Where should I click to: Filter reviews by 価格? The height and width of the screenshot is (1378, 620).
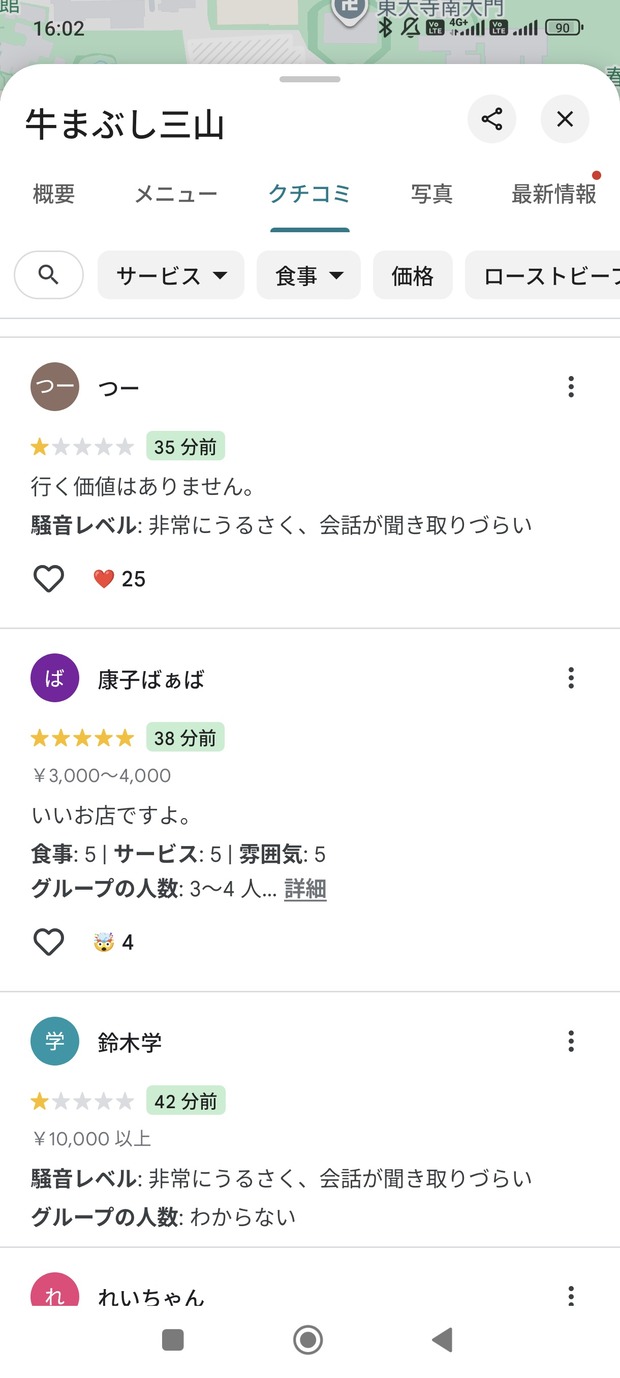413,275
